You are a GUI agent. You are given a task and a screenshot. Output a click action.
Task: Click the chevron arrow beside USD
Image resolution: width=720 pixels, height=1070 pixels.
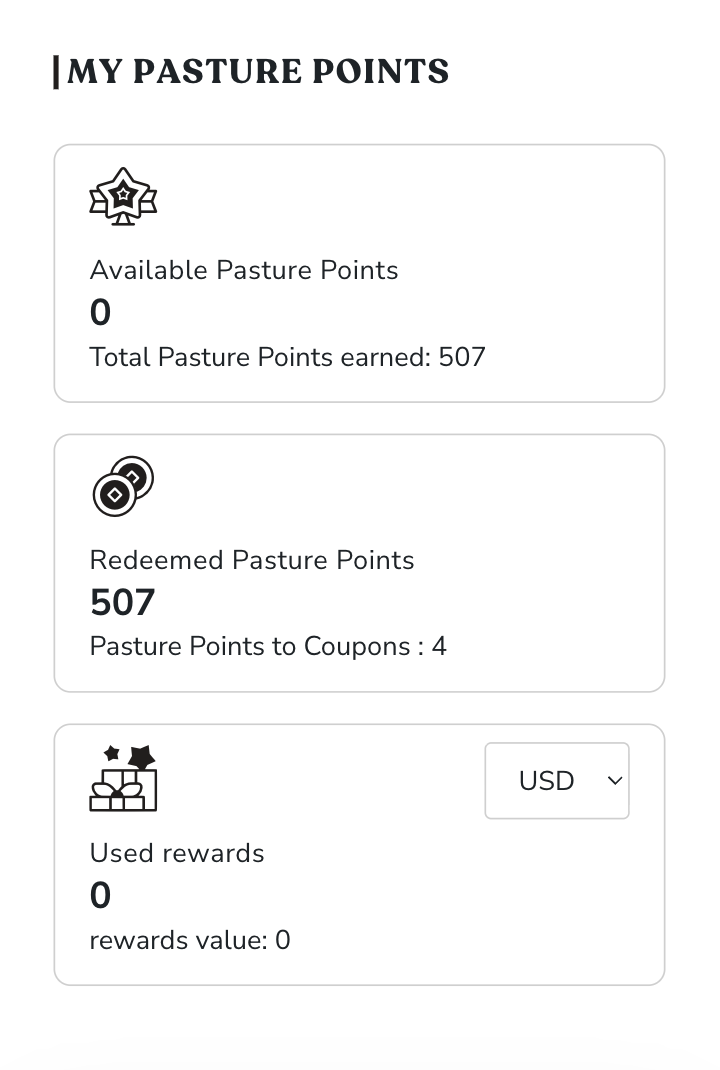coord(613,781)
